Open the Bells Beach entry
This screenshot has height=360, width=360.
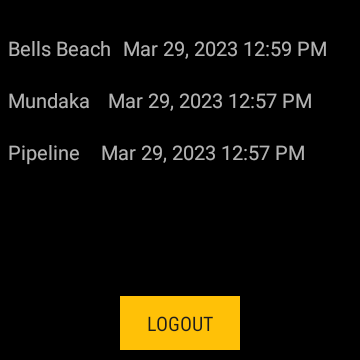(x=167, y=49)
